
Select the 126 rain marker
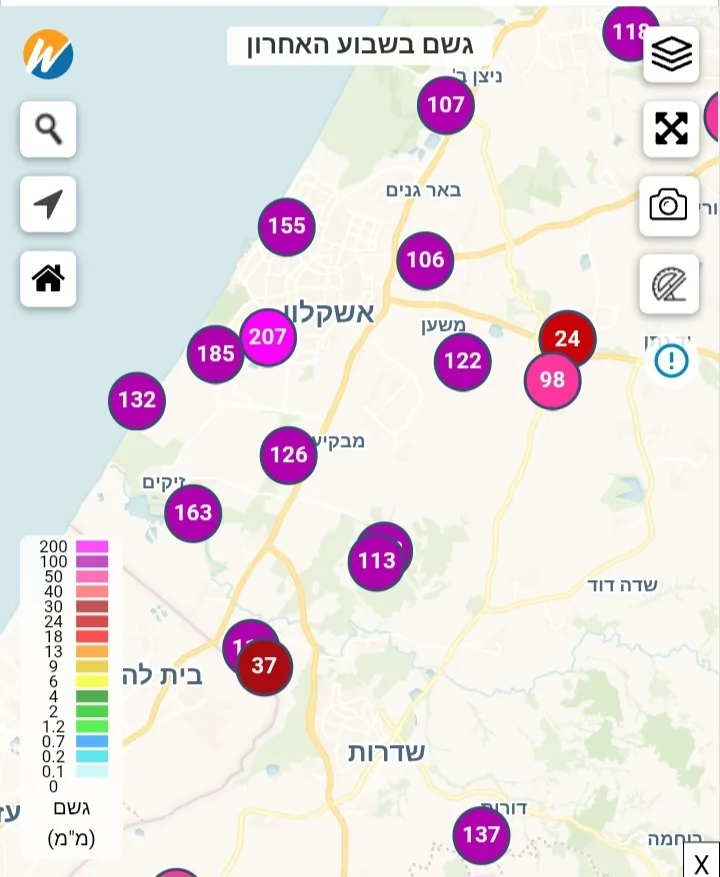289,456
